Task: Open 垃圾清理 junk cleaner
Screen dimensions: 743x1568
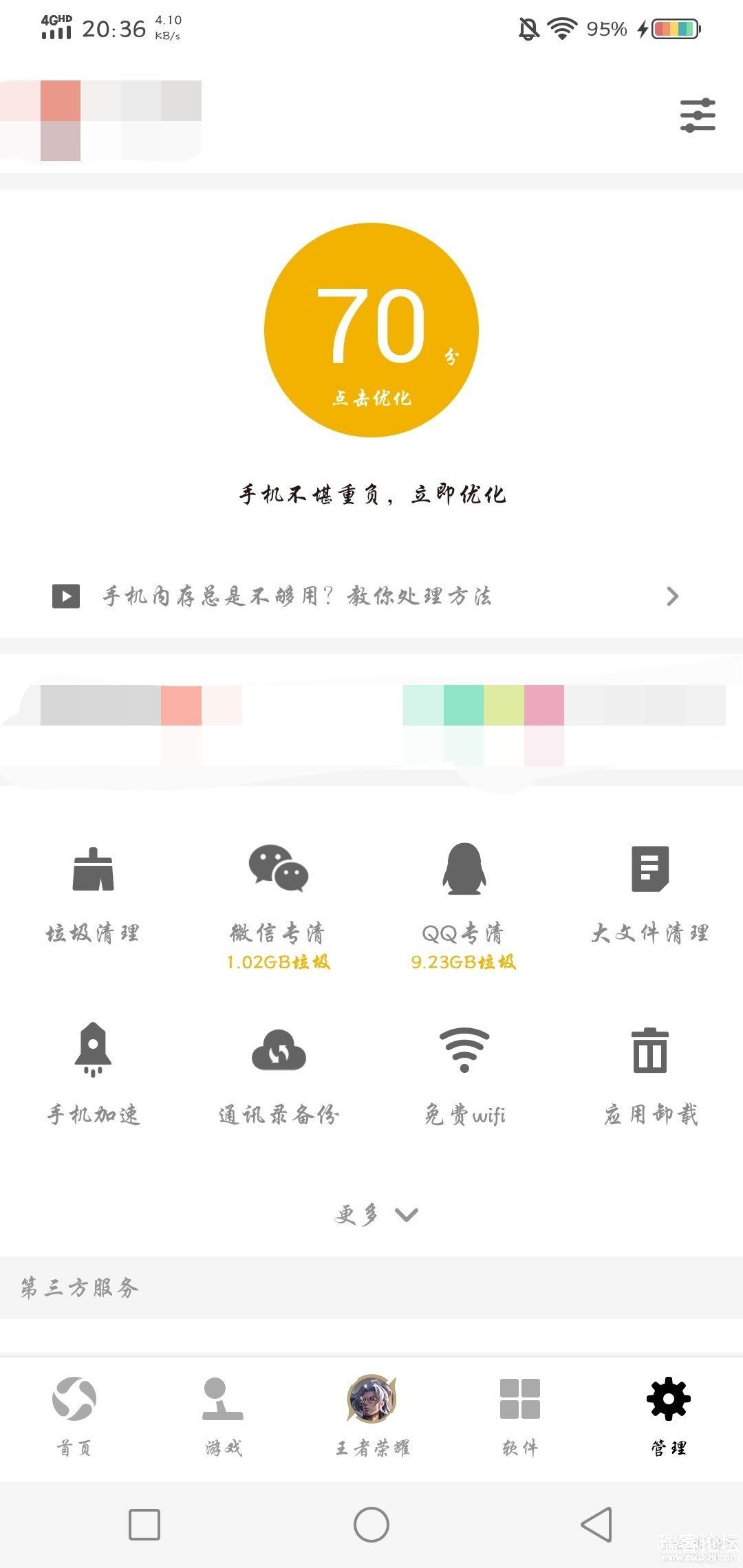Action: coord(93,894)
